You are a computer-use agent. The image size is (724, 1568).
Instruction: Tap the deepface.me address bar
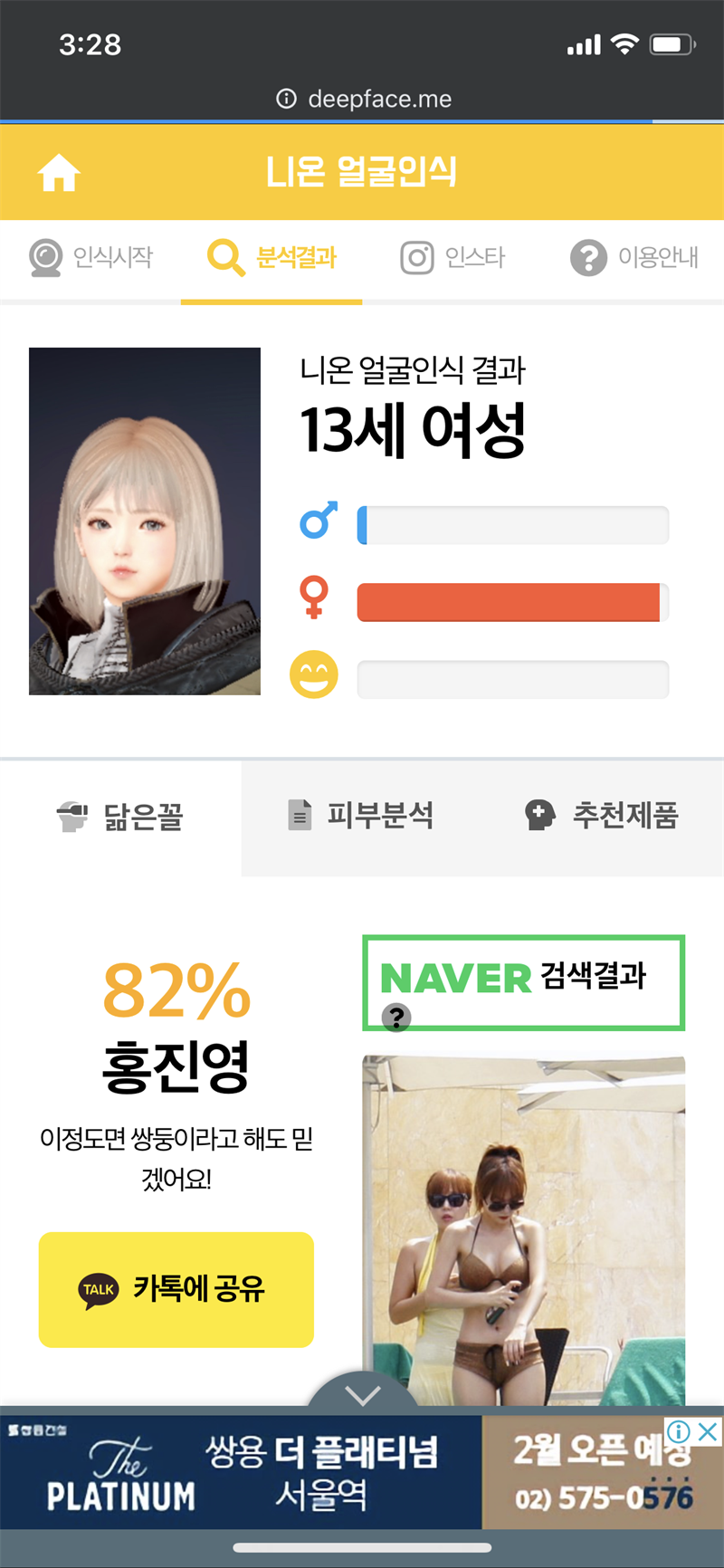click(362, 99)
